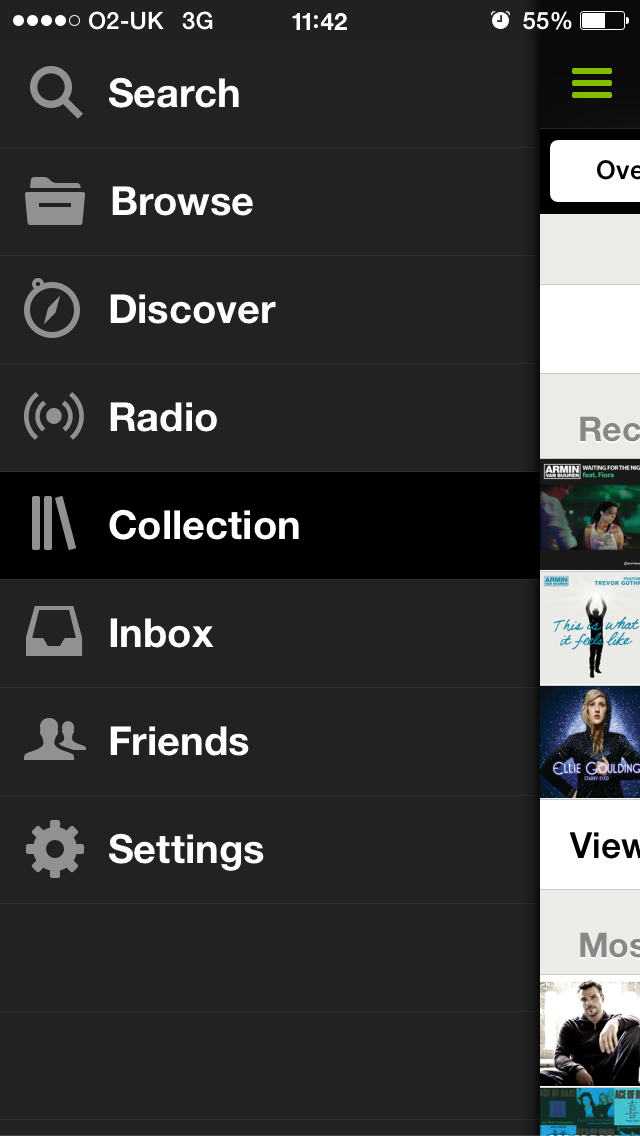Open the Ellie Goulding Starry Eyed cover
This screenshot has width=640, height=1136.
(590, 742)
